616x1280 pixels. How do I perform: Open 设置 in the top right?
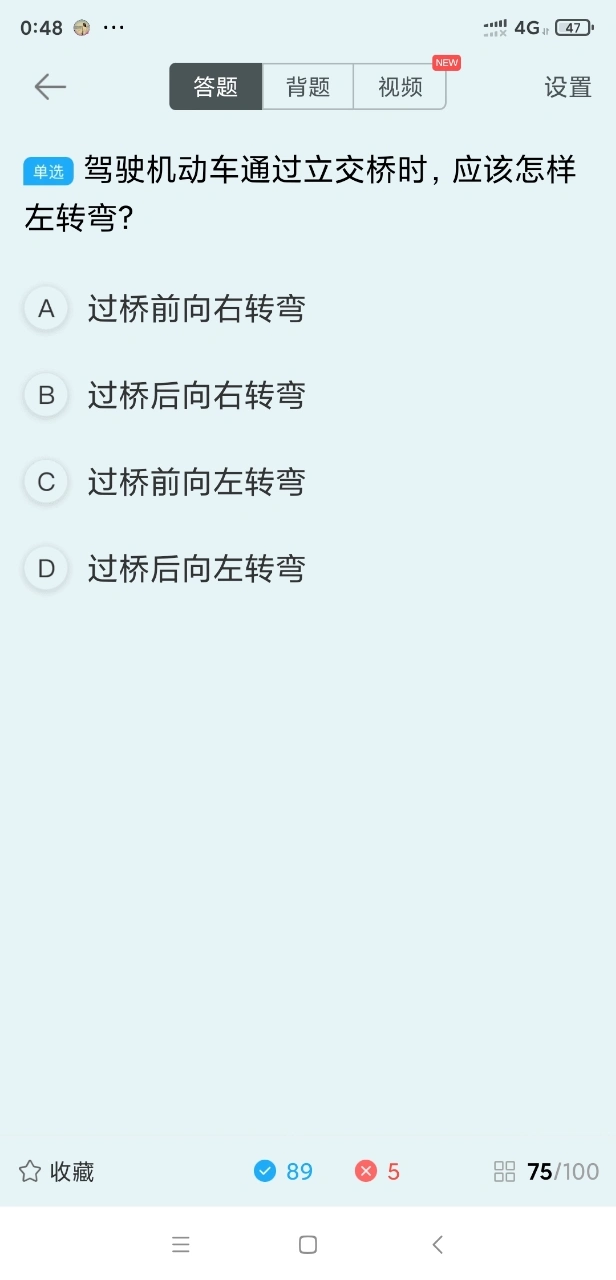[x=568, y=87]
